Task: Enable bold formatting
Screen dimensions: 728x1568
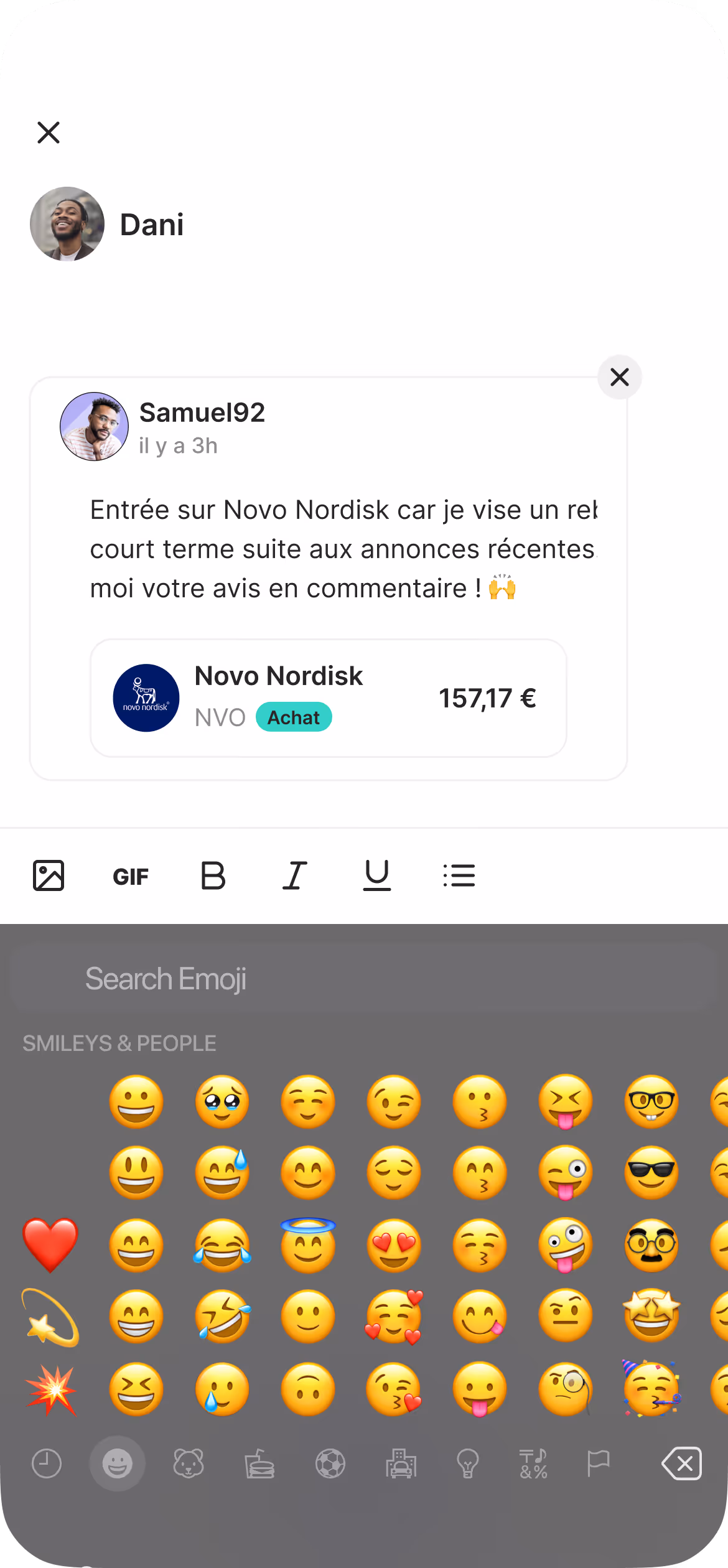Action: (x=213, y=875)
